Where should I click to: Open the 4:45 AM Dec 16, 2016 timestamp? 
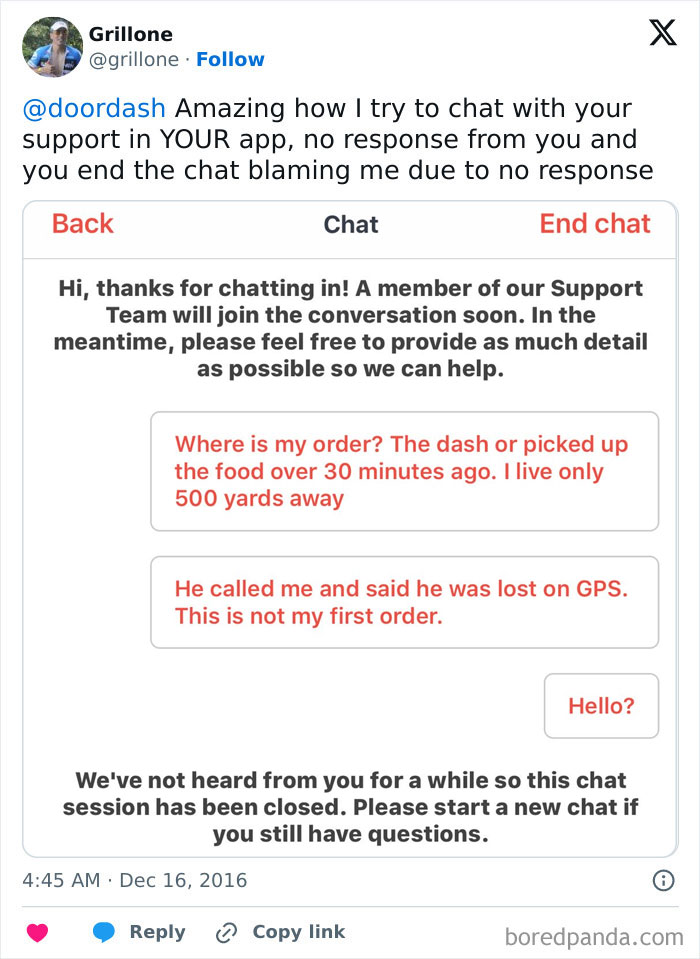coord(134,880)
